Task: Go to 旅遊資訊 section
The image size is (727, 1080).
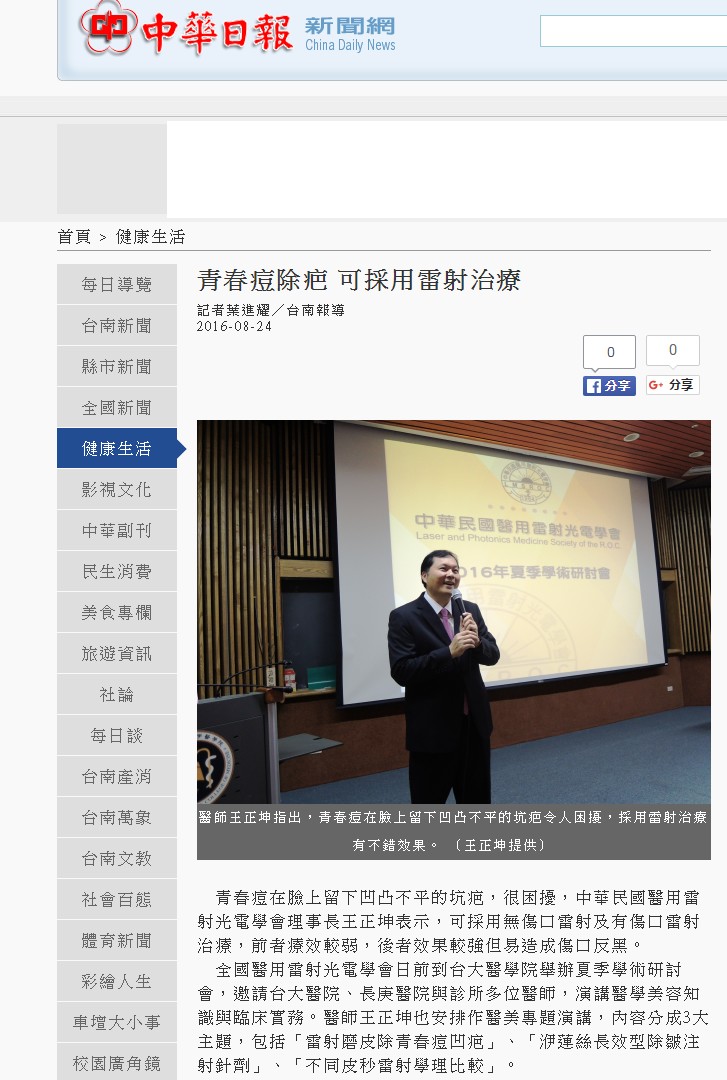Action: coord(117,654)
